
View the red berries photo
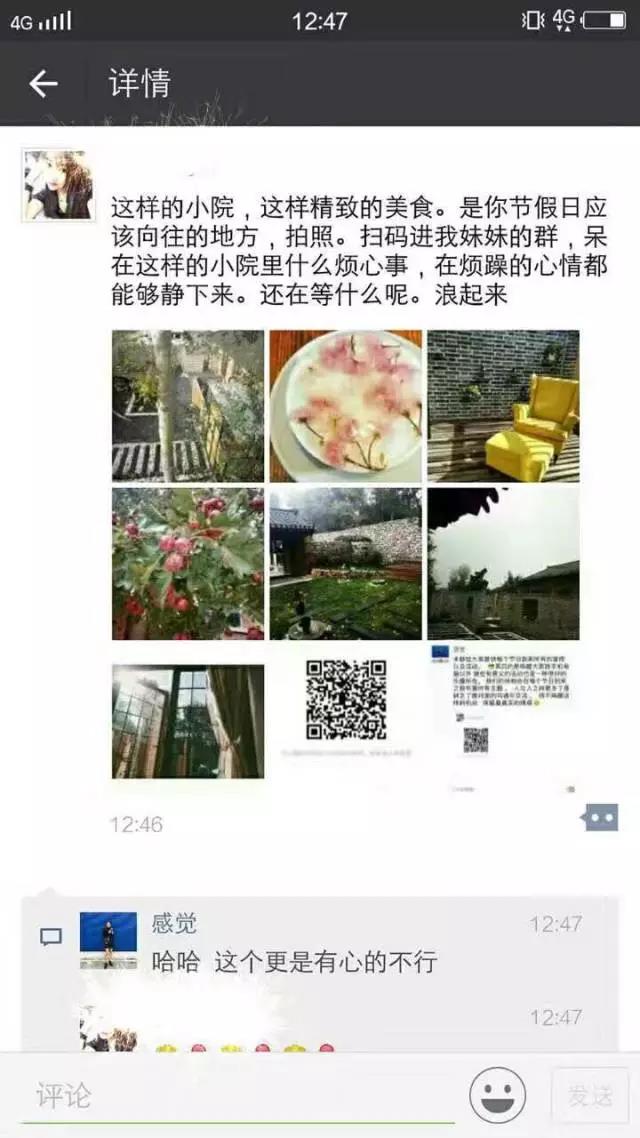pyautogui.click(x=188, y=564)
